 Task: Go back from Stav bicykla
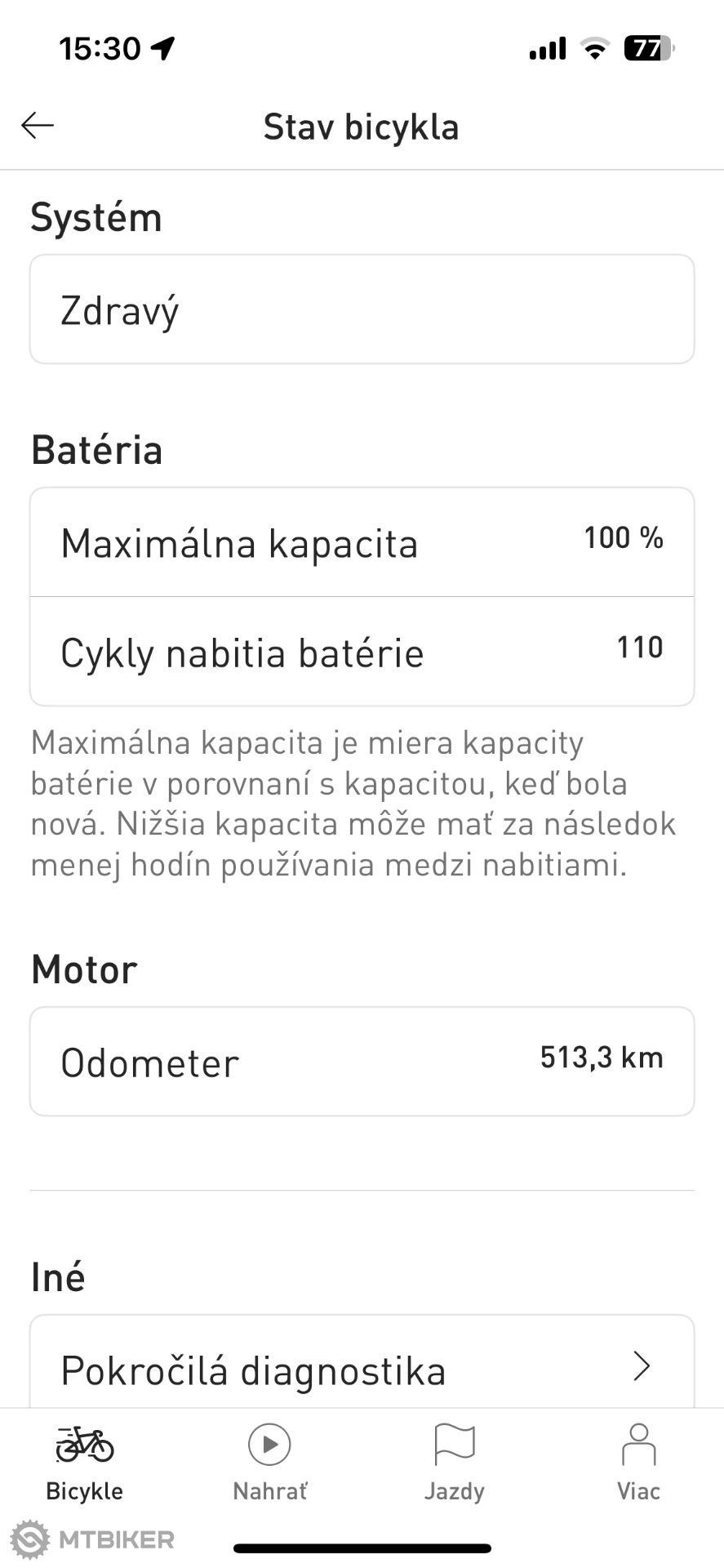(x=38, y=126)
